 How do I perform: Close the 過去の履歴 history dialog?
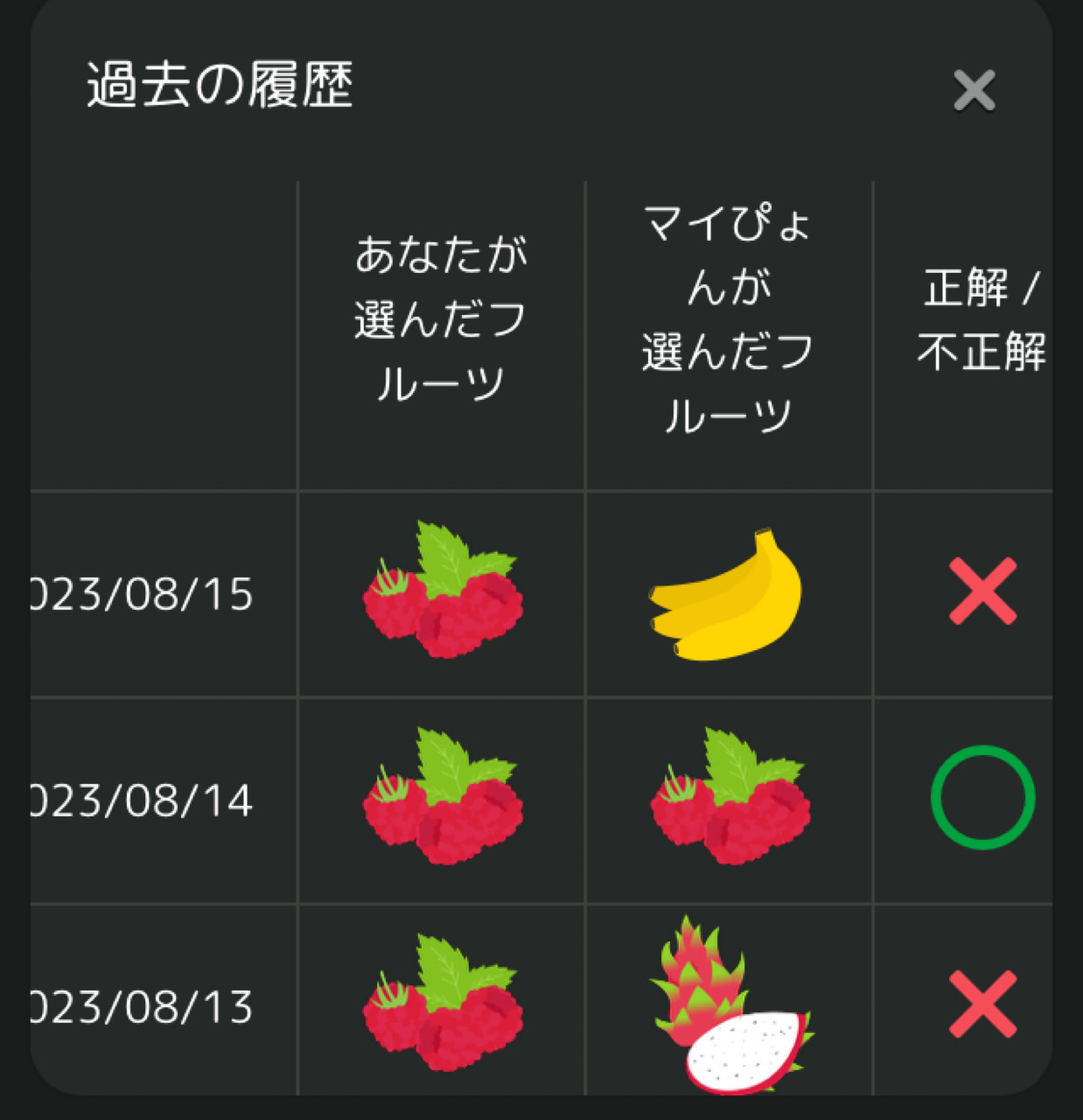[974, 91]
